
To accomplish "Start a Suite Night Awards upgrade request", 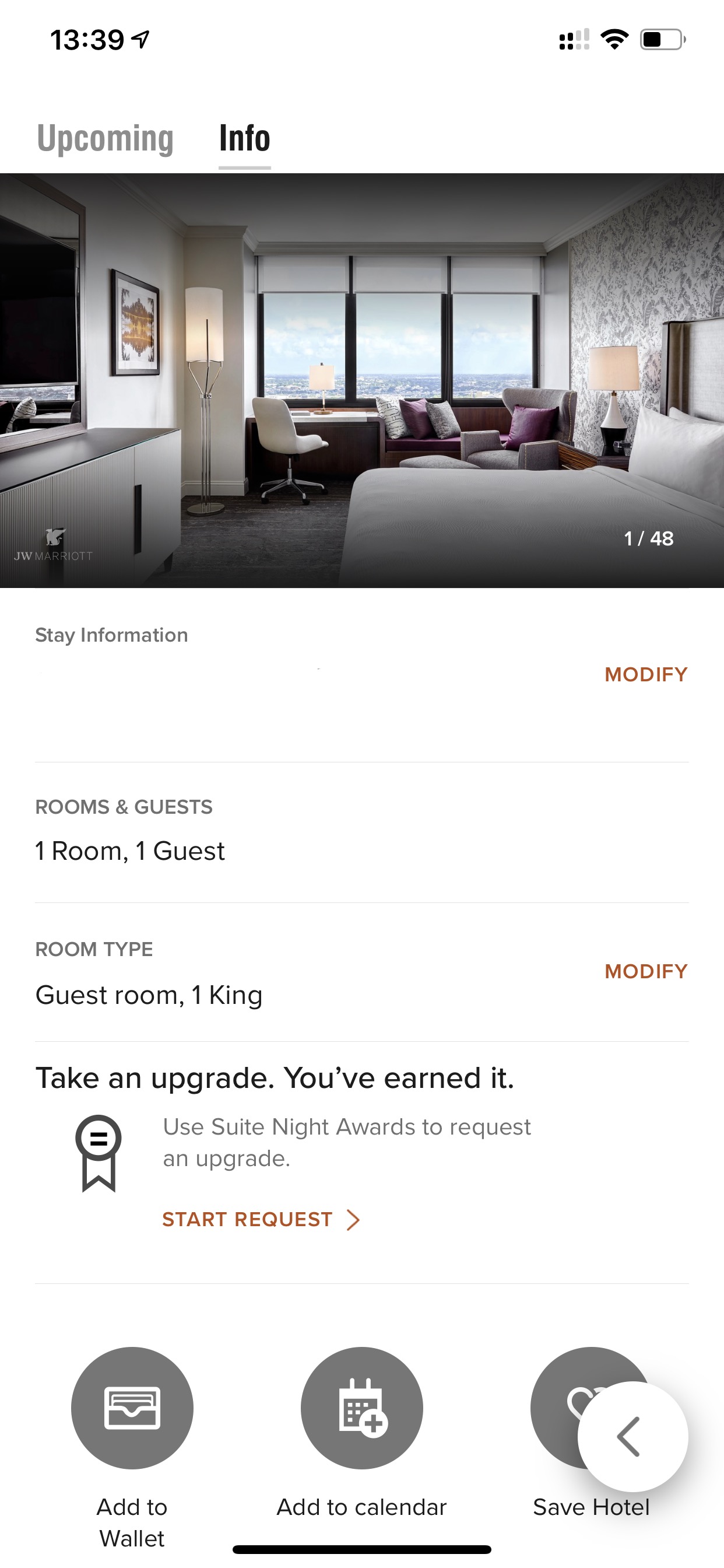I will tap(261, 1219).
